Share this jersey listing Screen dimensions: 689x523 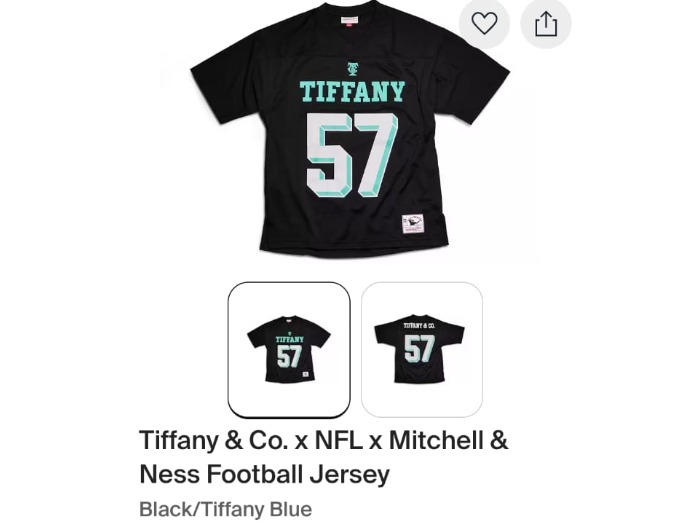point(545,24)
